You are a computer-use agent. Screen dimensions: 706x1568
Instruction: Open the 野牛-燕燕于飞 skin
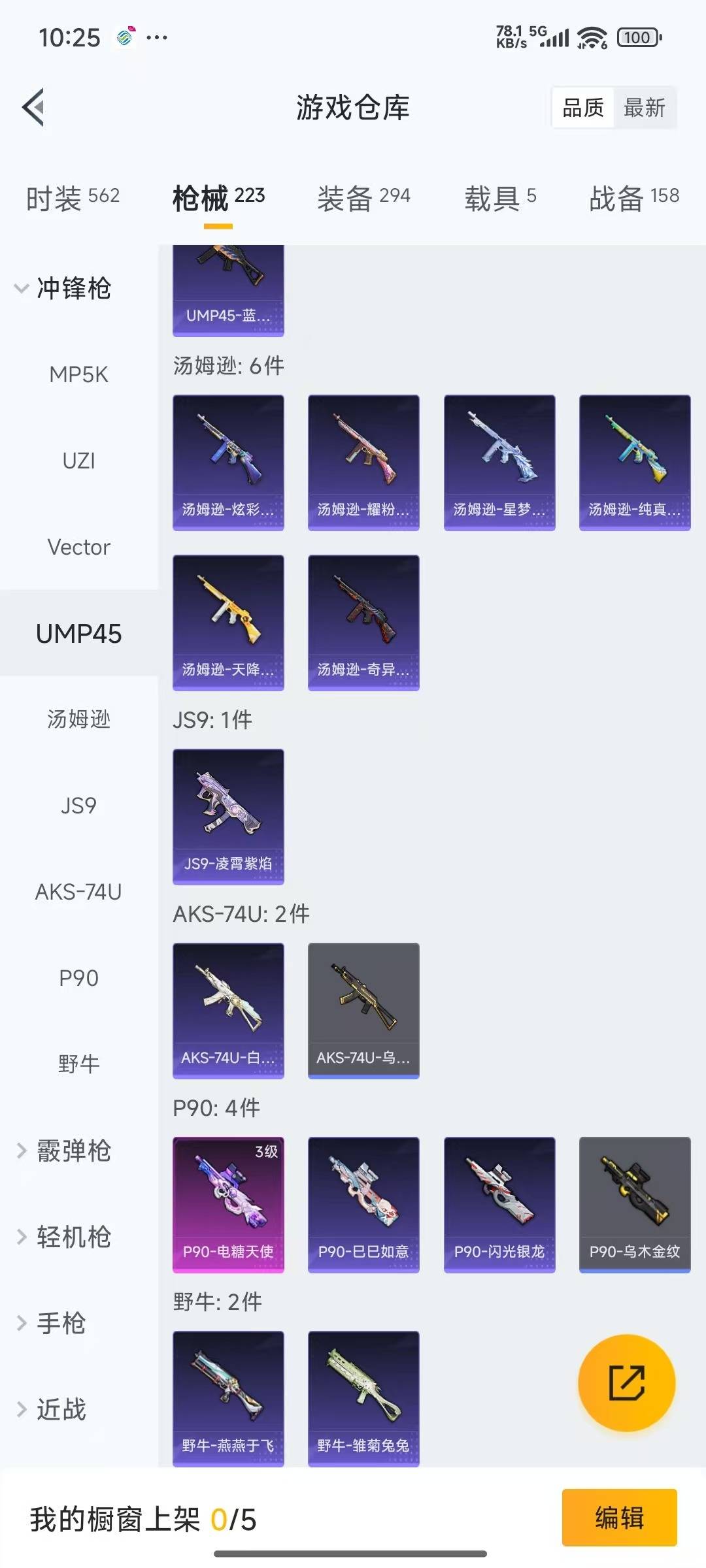click(x=228, y=1398)
